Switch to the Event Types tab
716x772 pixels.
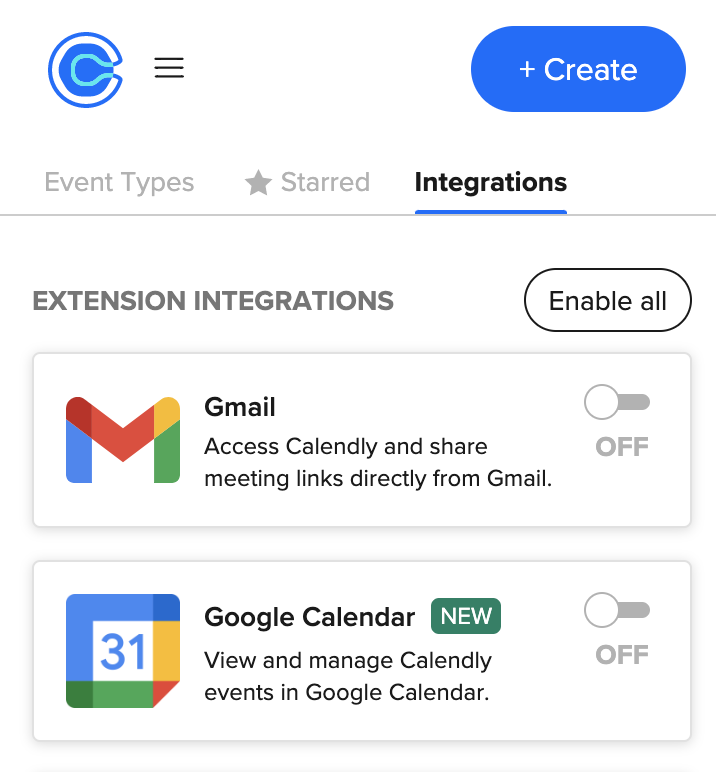[x=119, y=183]
